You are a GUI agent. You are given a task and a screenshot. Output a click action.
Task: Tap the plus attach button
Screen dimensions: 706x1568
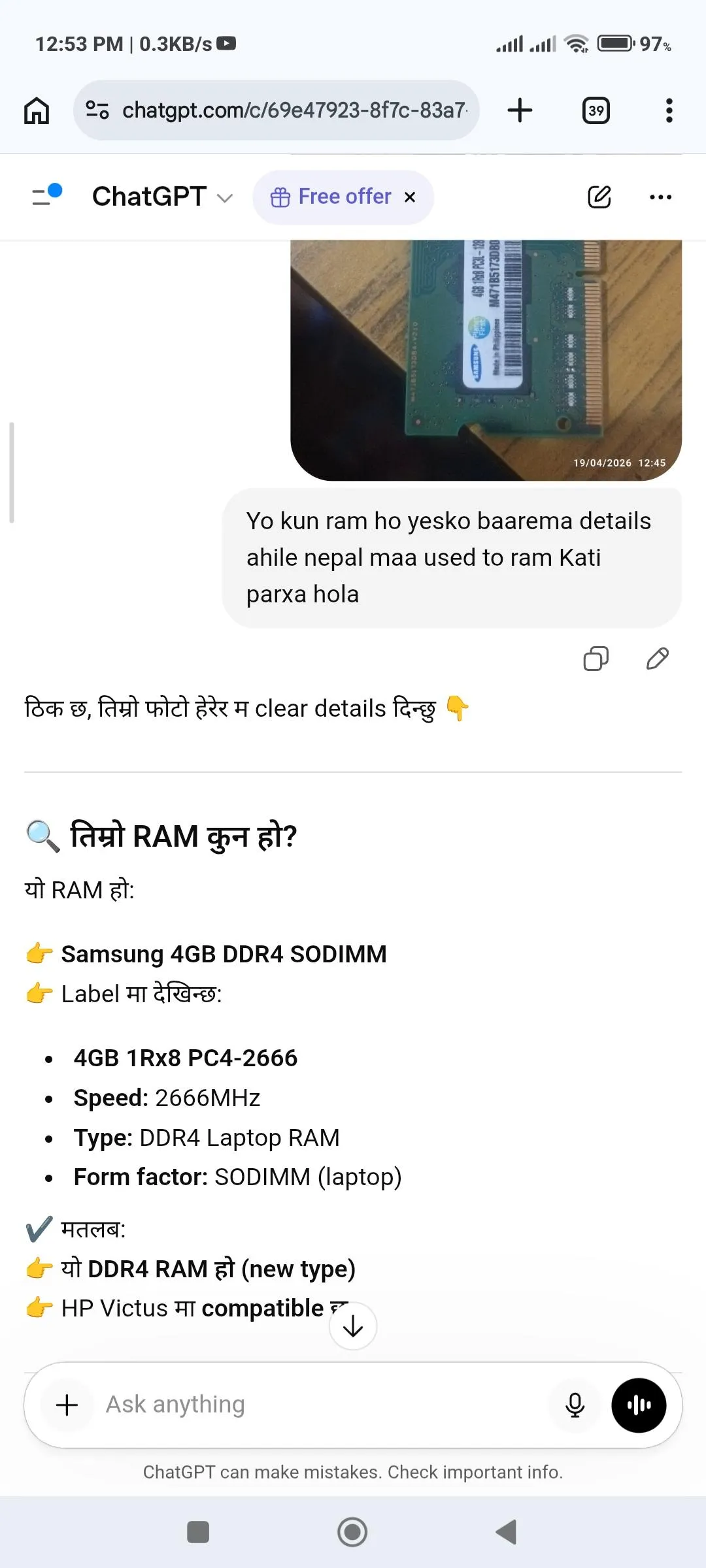pyautogui.click(x=67, y=1405)
